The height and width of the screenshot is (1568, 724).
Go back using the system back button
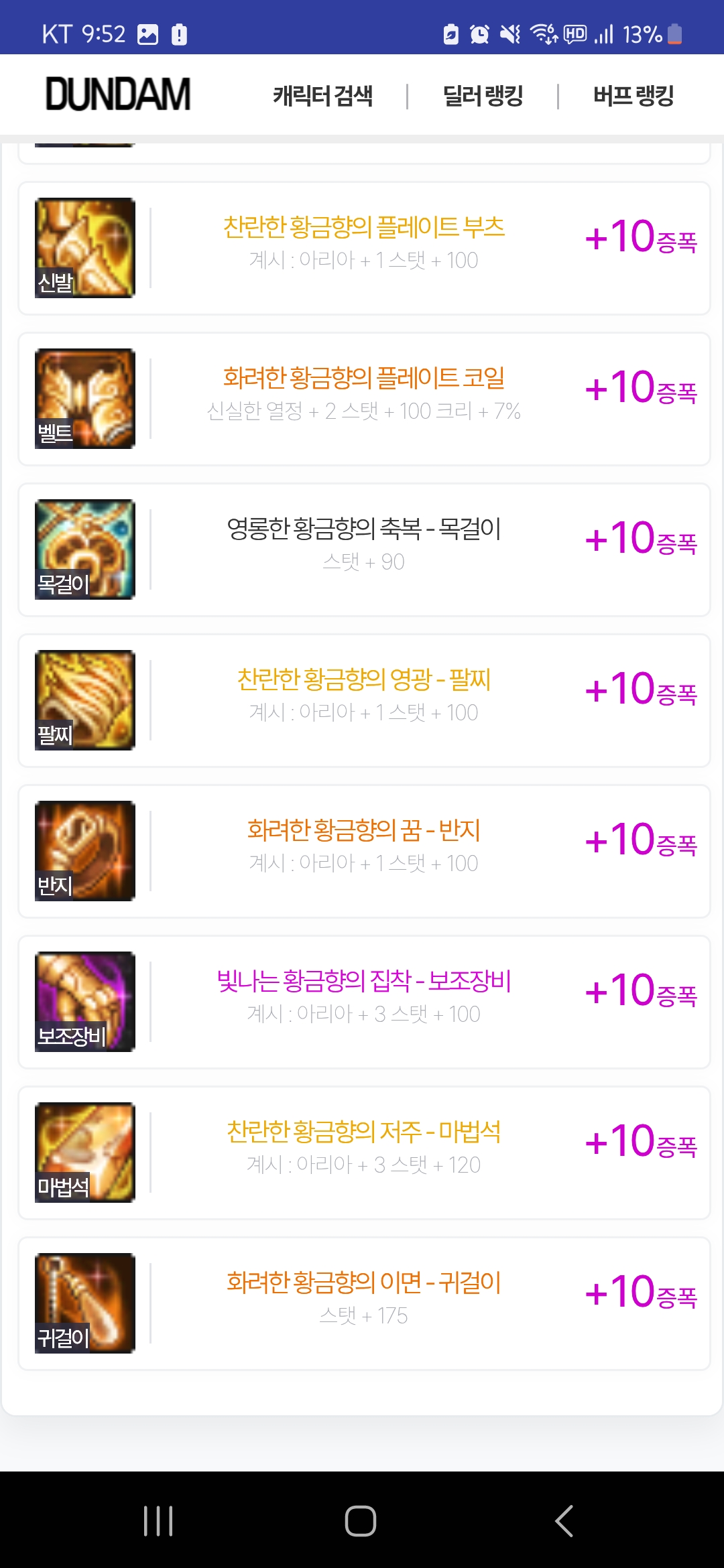point(564,1520)
